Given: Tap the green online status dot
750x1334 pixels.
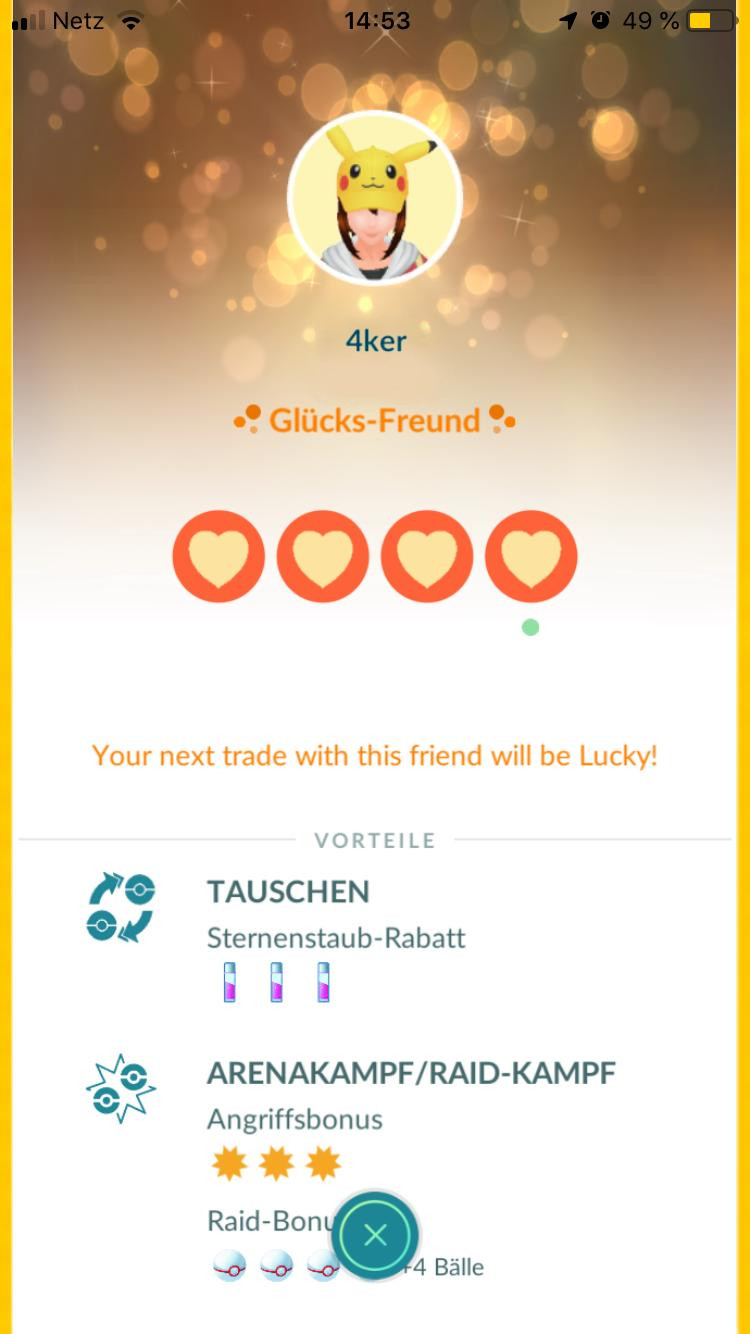Looking at the screenshot, I should click(x=529, y=627).
